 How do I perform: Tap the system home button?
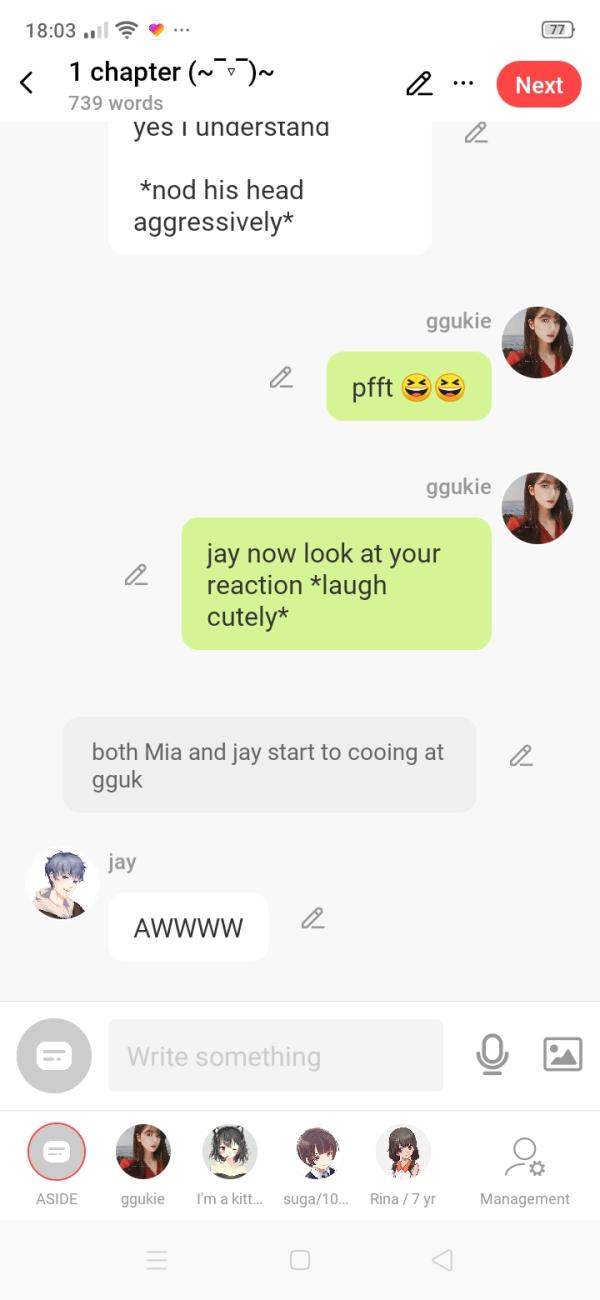300,1260
